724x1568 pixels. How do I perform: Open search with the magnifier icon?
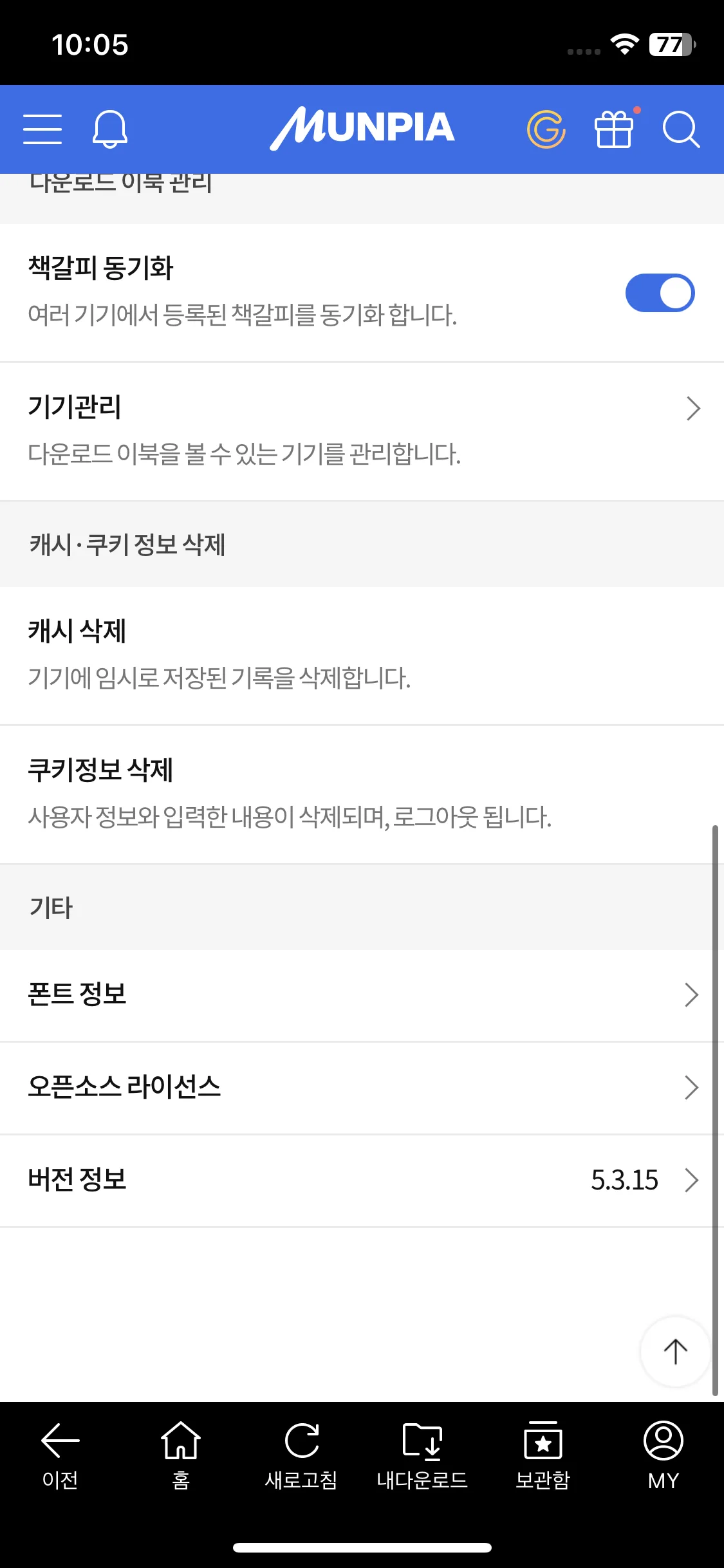682,129
